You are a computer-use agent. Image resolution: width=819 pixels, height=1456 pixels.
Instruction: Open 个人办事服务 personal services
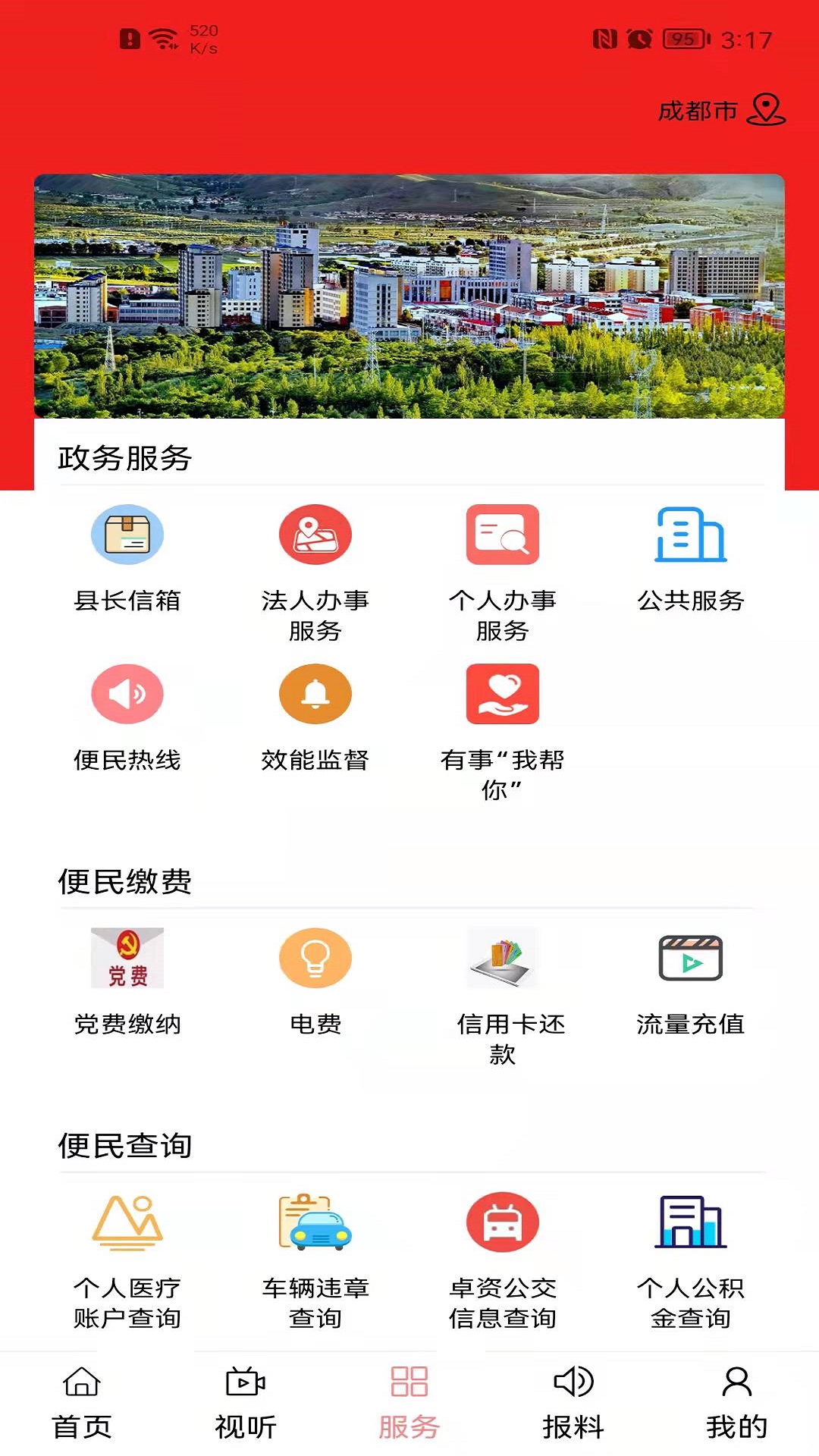[503, 535]
